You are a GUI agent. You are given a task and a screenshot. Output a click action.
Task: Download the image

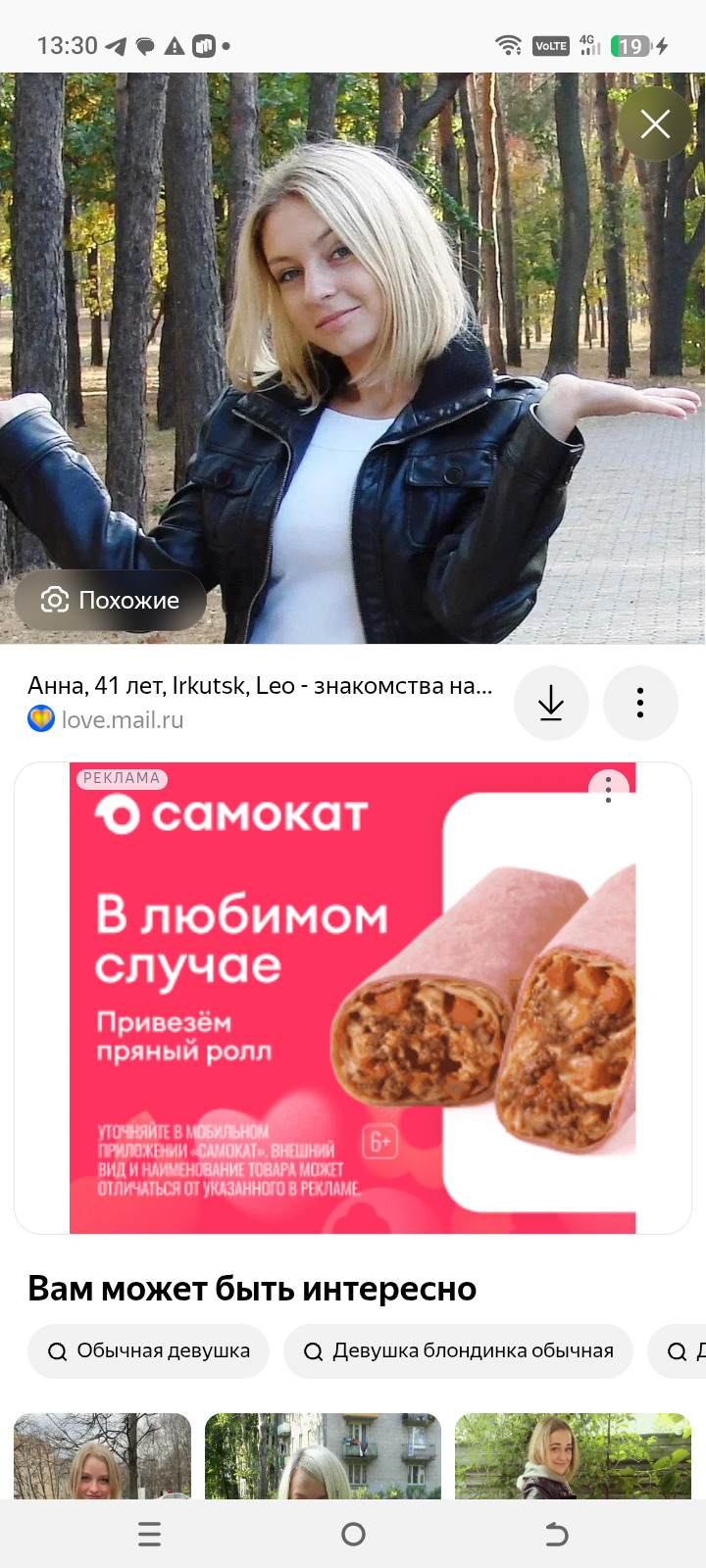coord(551,703)
